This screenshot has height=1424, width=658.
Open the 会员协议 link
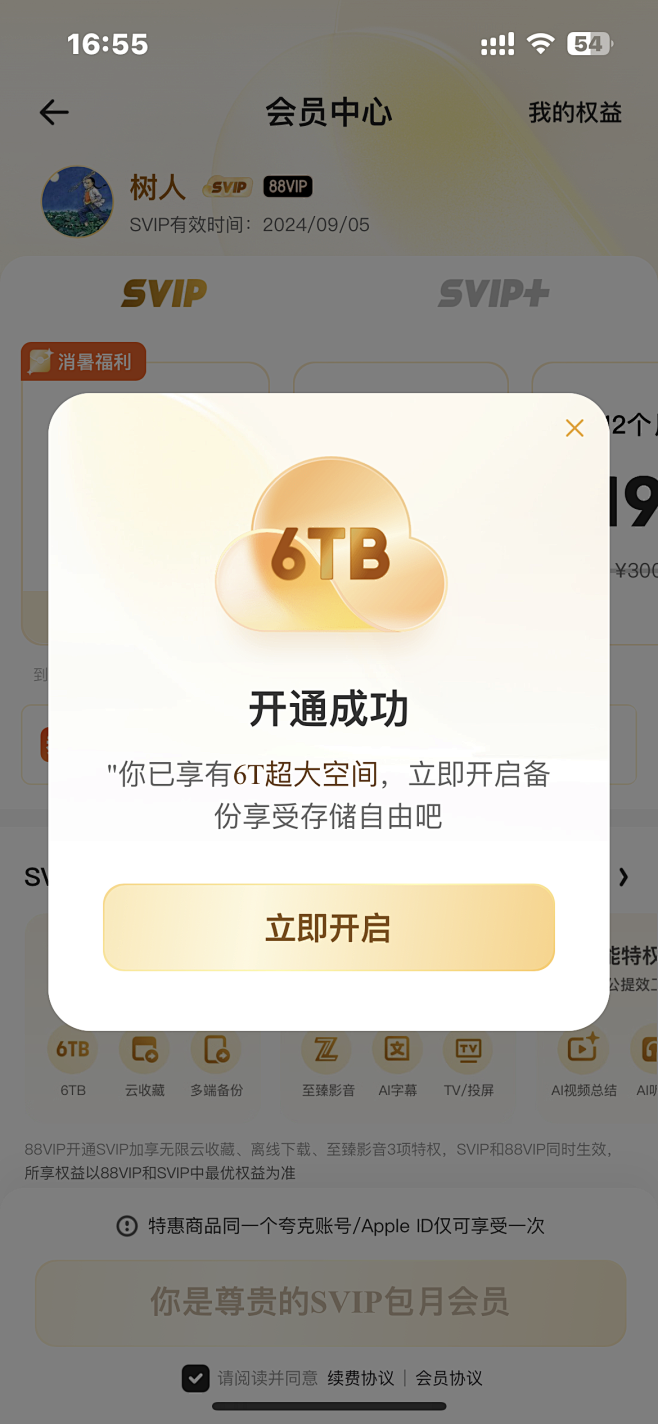(x=449, y=1378)
